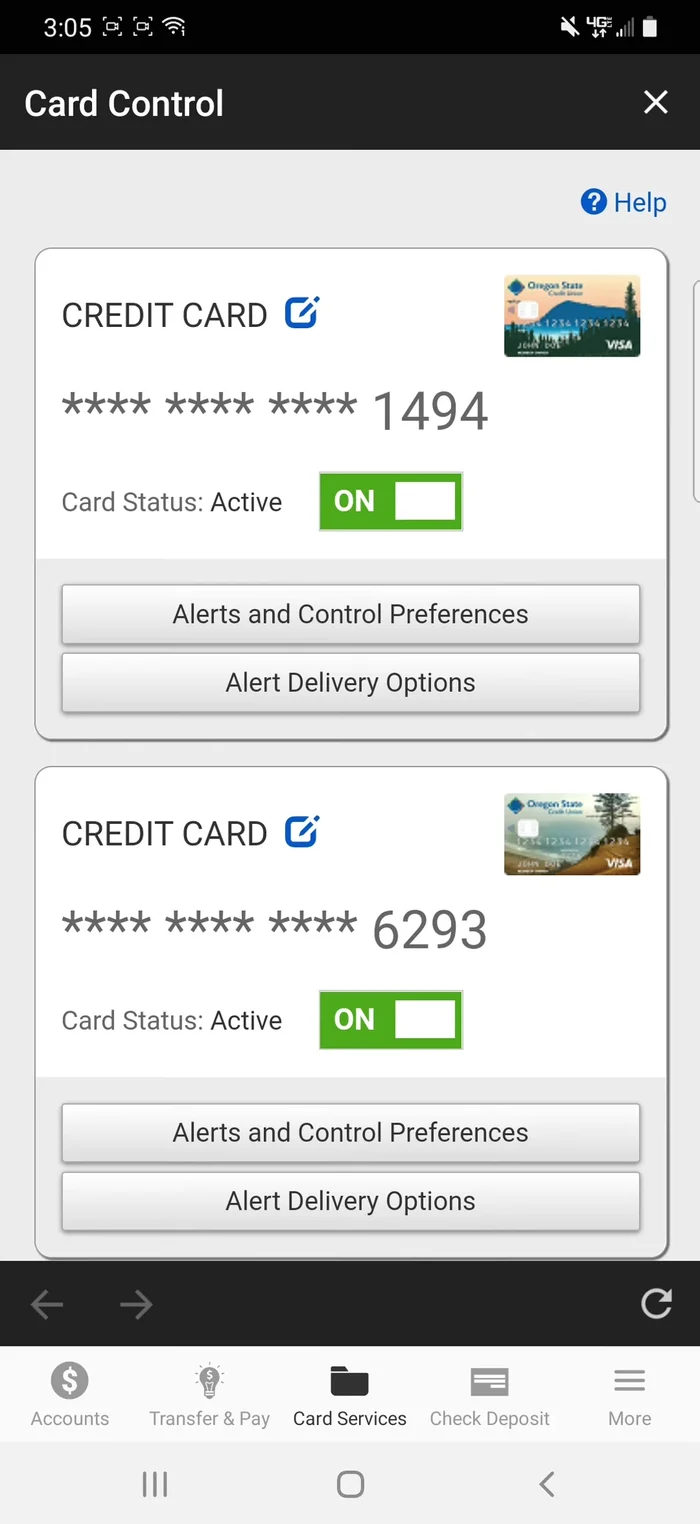
Task: Tap the system back button
Action: coord(546,1484)
